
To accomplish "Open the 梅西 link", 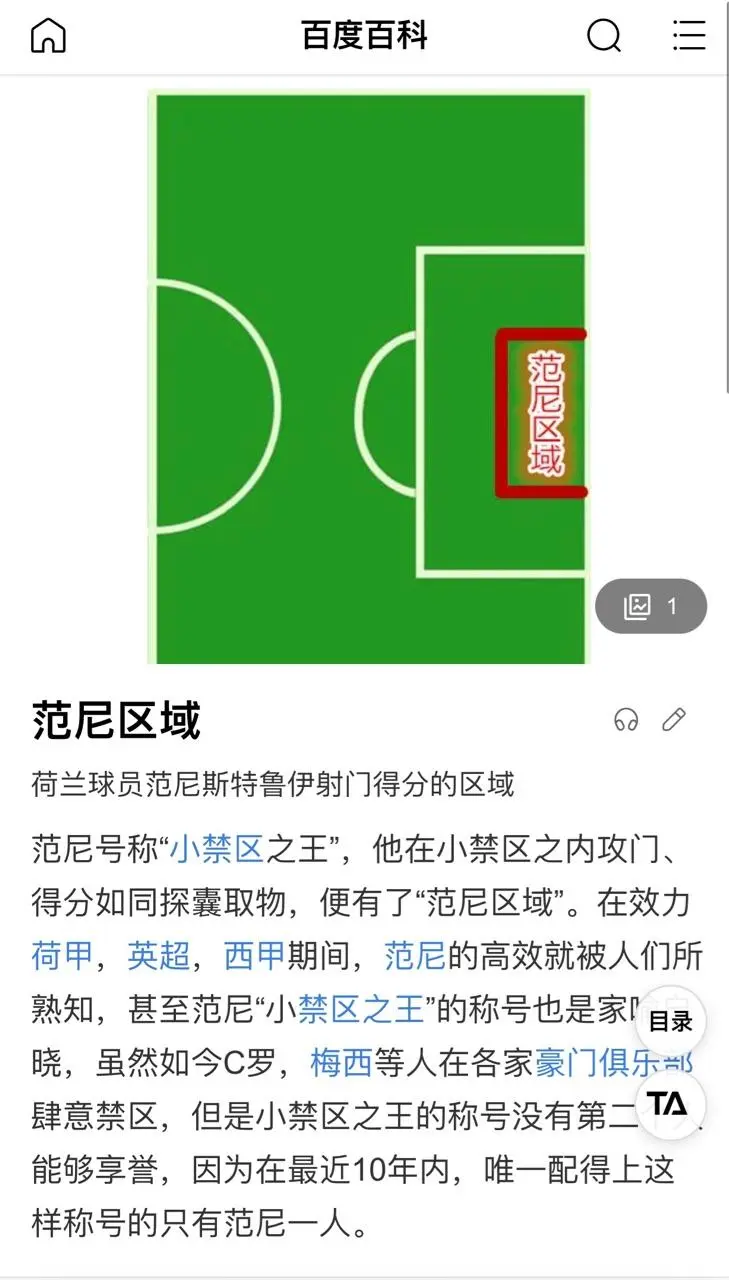I will pos(341,1062).
